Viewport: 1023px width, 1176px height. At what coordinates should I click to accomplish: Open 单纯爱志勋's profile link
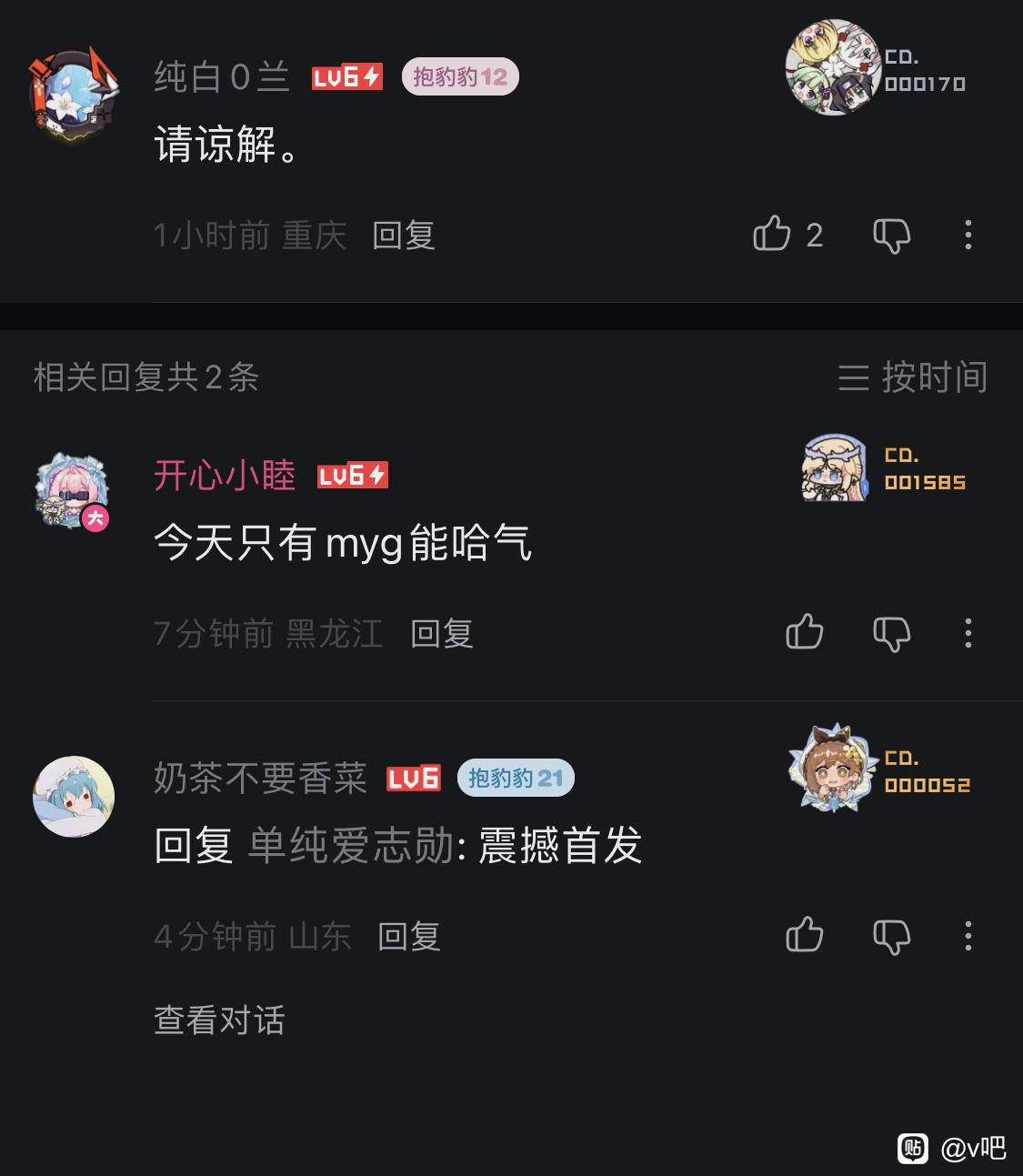[x=351, y=846]
